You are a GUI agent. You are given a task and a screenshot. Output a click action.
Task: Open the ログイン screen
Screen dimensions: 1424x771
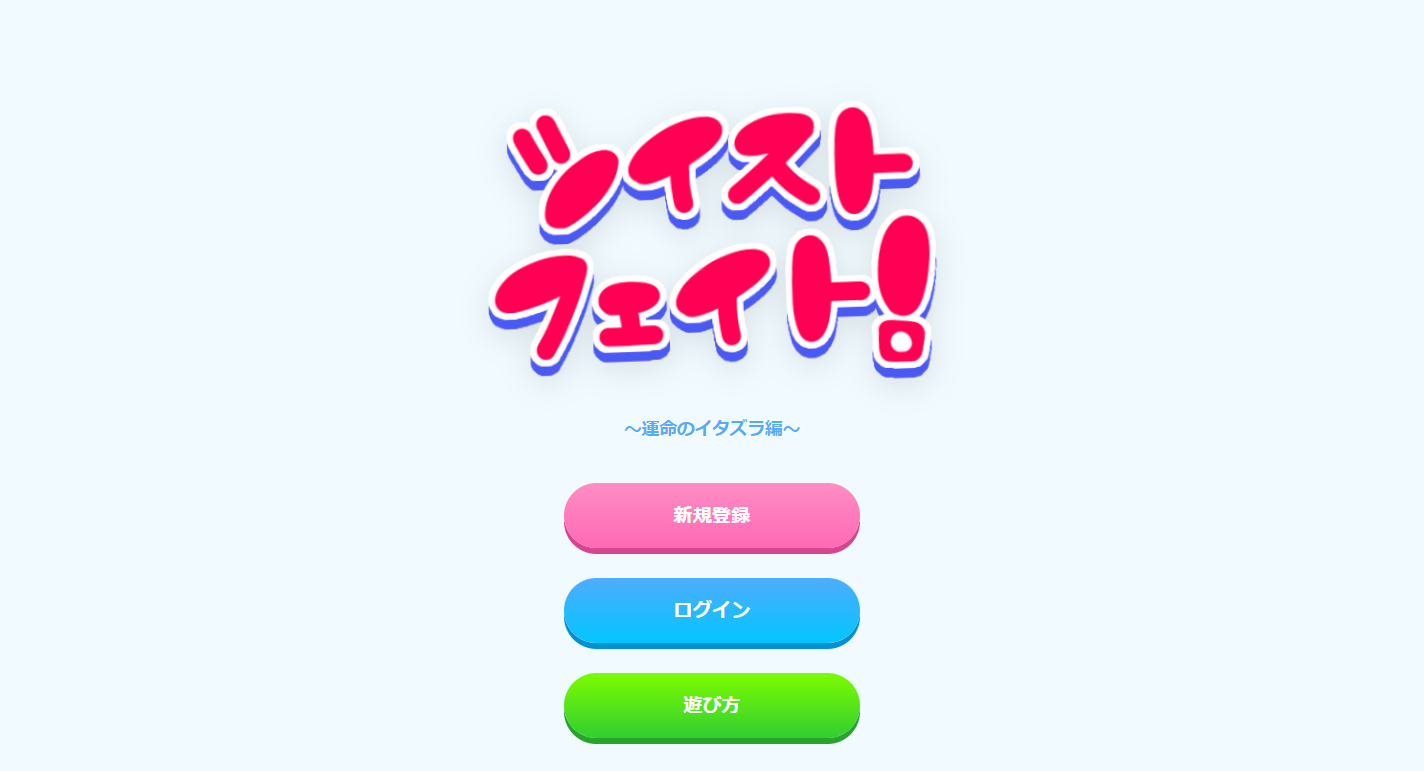(x=711, y=611)
